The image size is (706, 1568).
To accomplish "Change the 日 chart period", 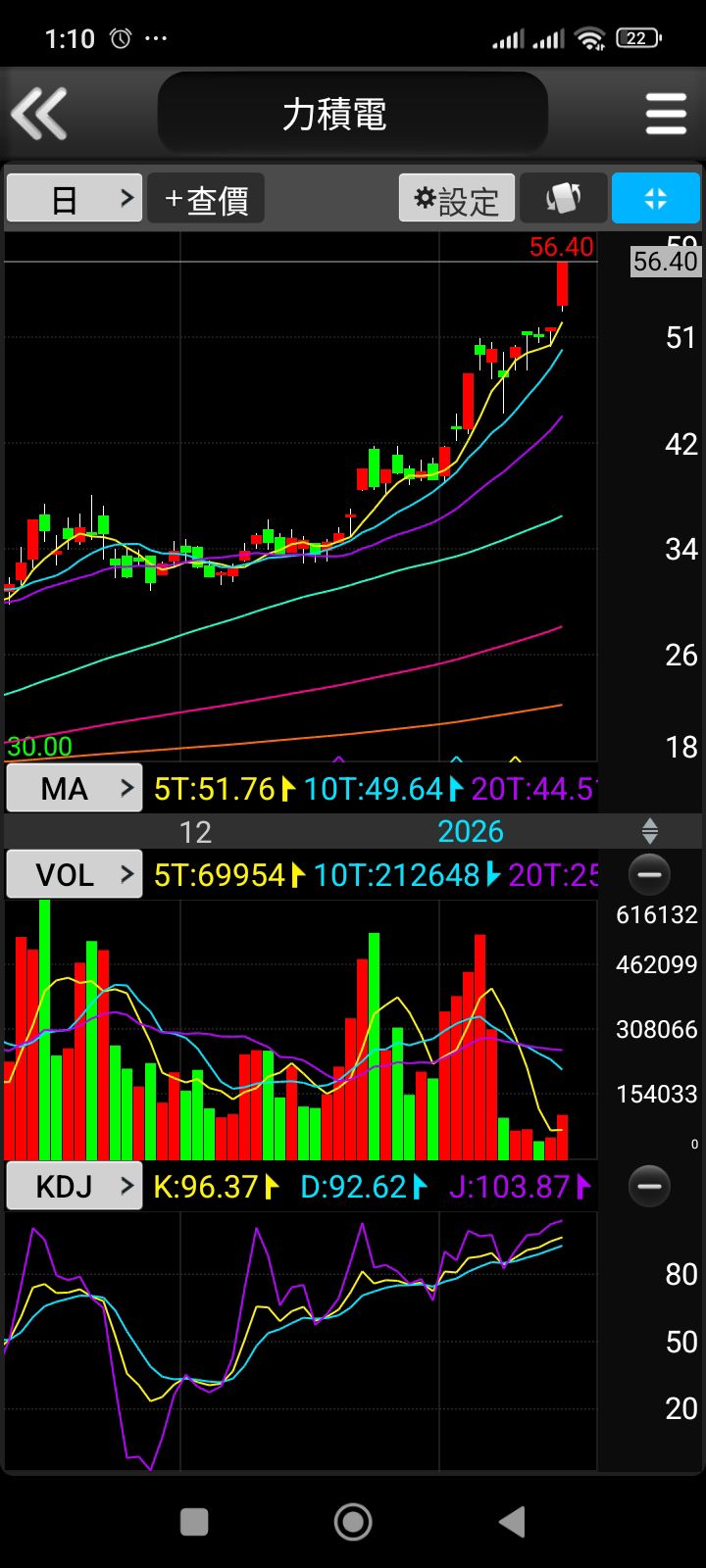I will point(75,199).
